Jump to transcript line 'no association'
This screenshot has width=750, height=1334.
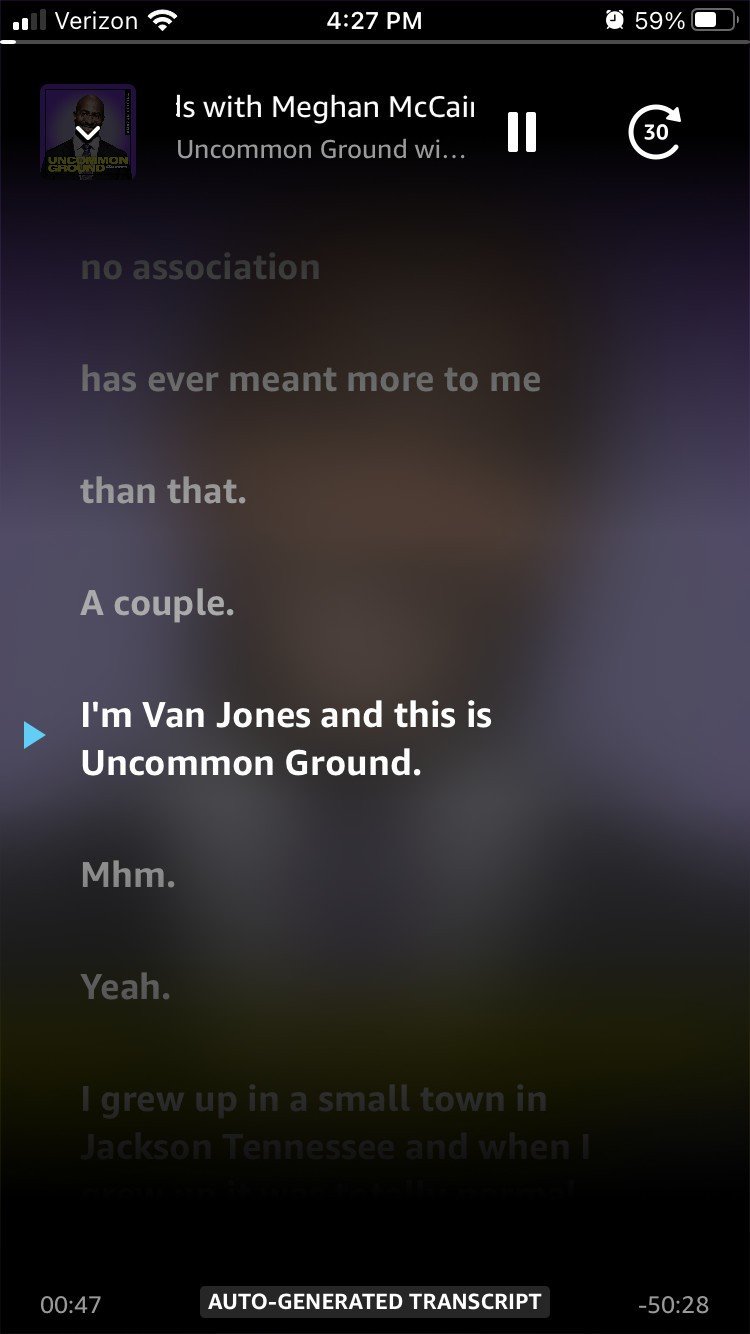coord(200,268)
